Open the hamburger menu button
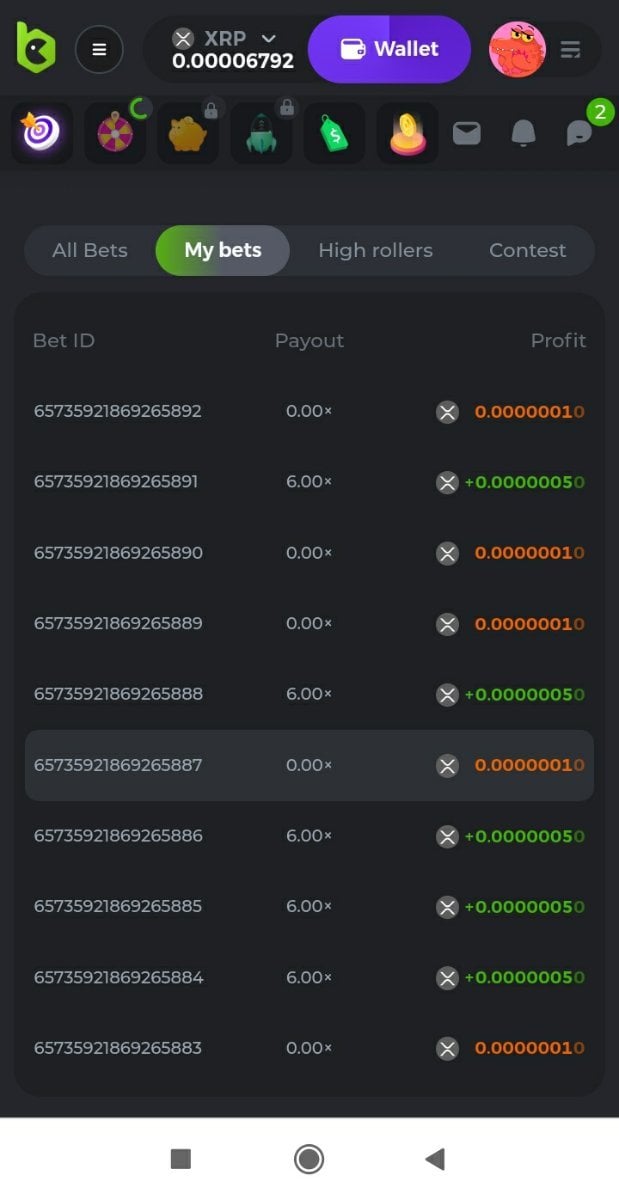619x1200 pixels. click(x=99, y=49)
